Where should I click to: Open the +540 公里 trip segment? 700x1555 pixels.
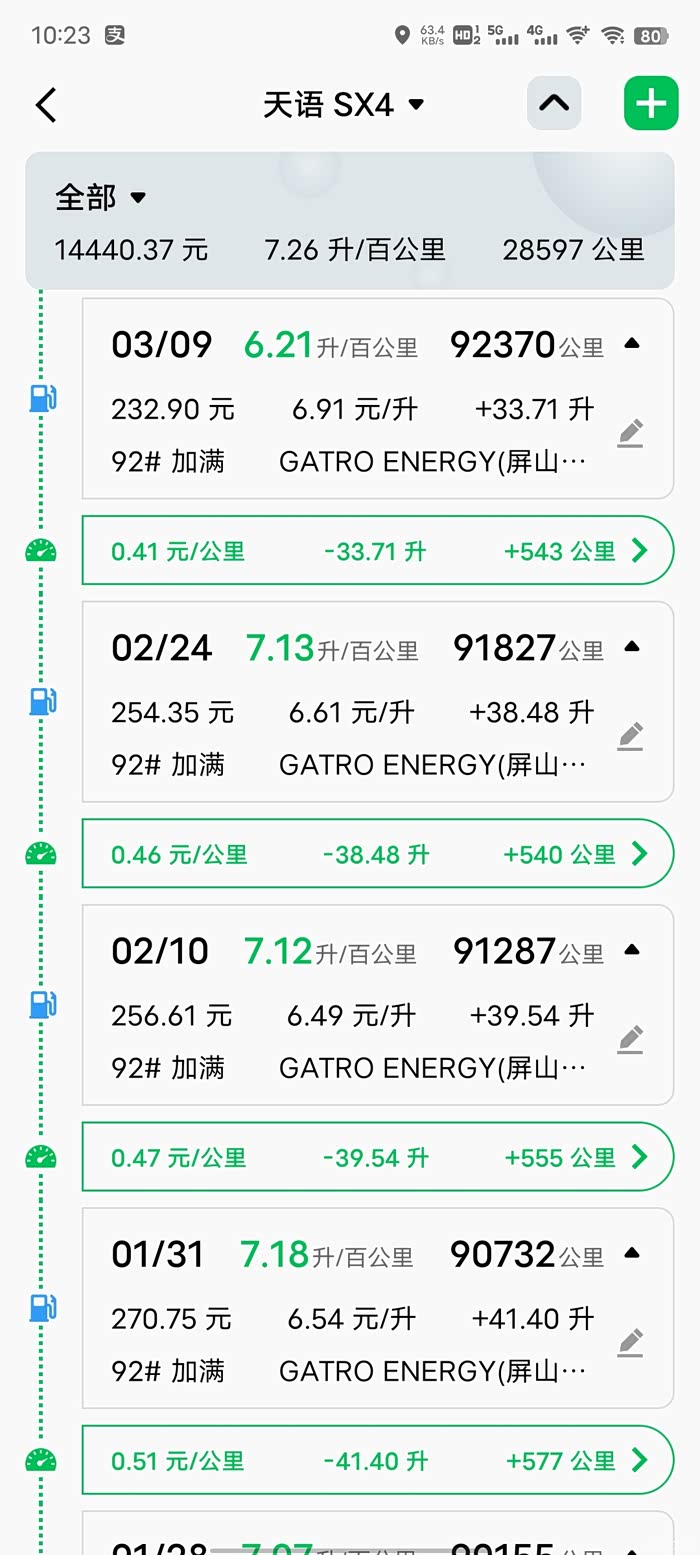[x=377, y=854]
